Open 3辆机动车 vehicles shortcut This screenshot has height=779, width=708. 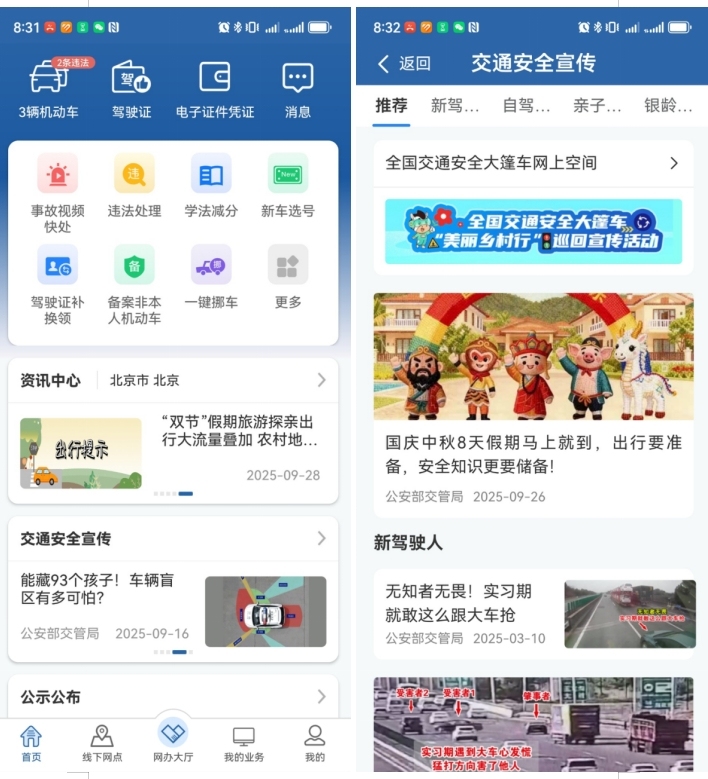pos(49,89)
